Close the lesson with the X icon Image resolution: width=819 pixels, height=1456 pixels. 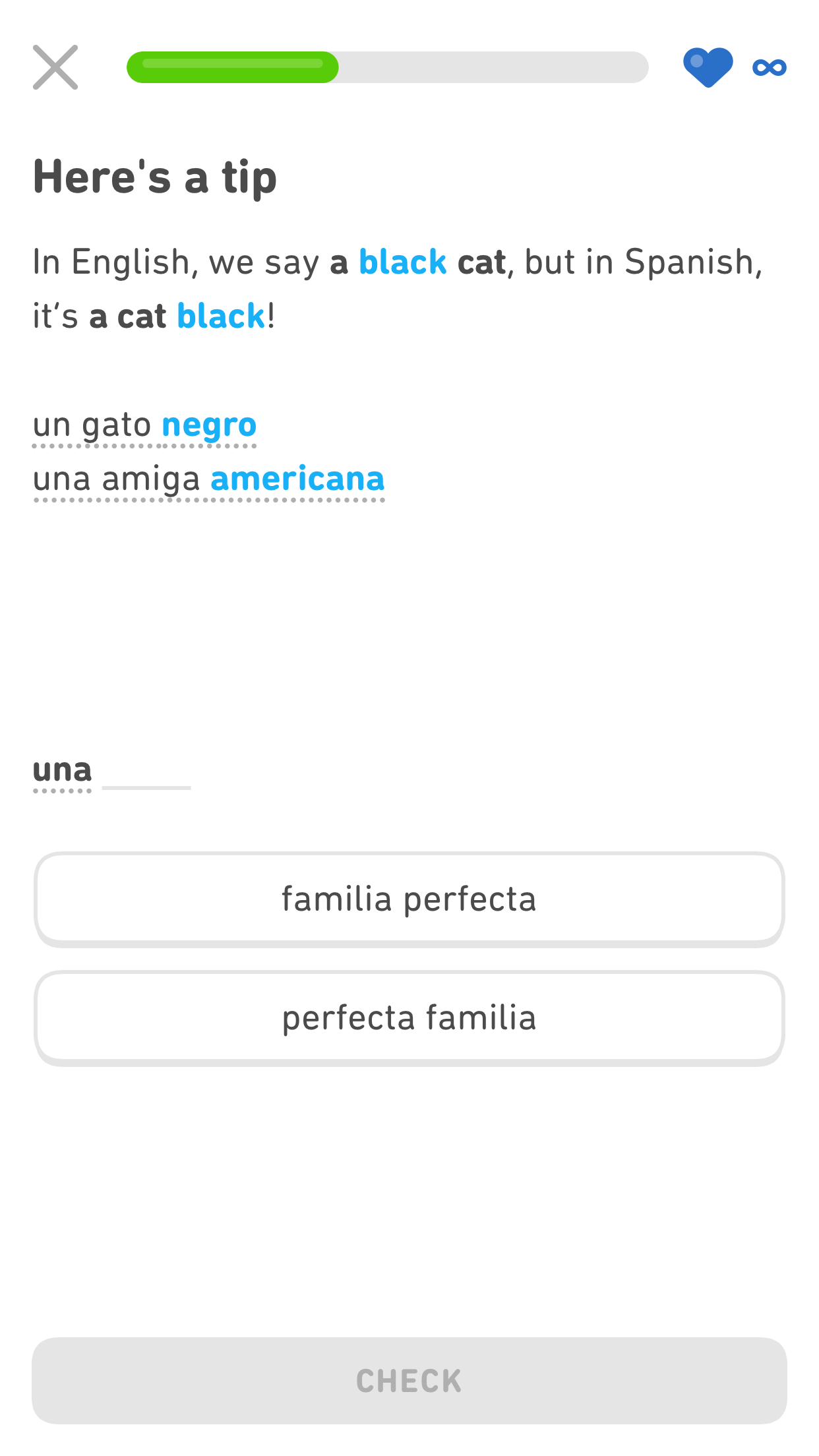click(55, 67)
